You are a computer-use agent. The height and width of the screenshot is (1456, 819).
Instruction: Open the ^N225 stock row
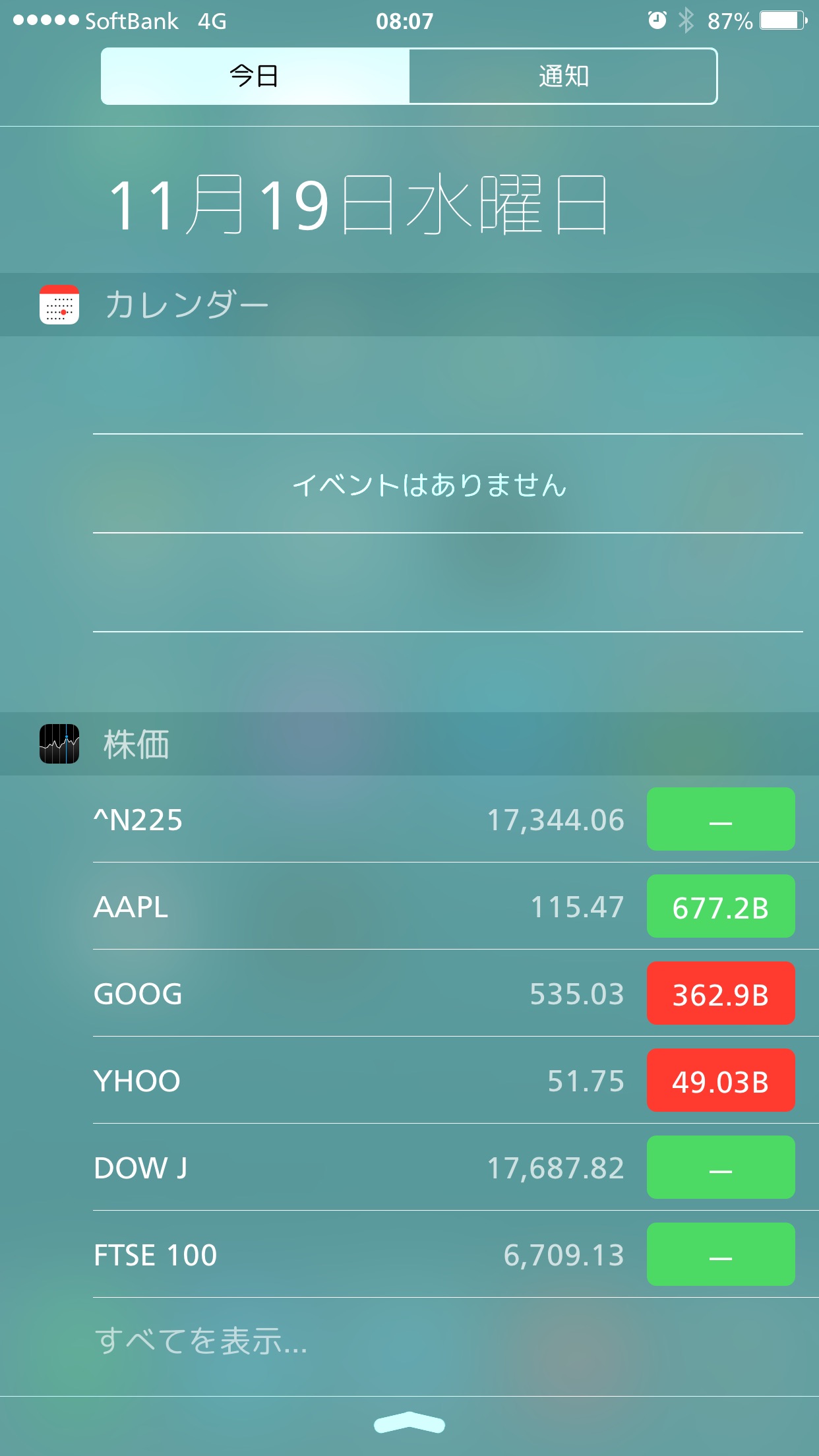(x=356, y=820)
